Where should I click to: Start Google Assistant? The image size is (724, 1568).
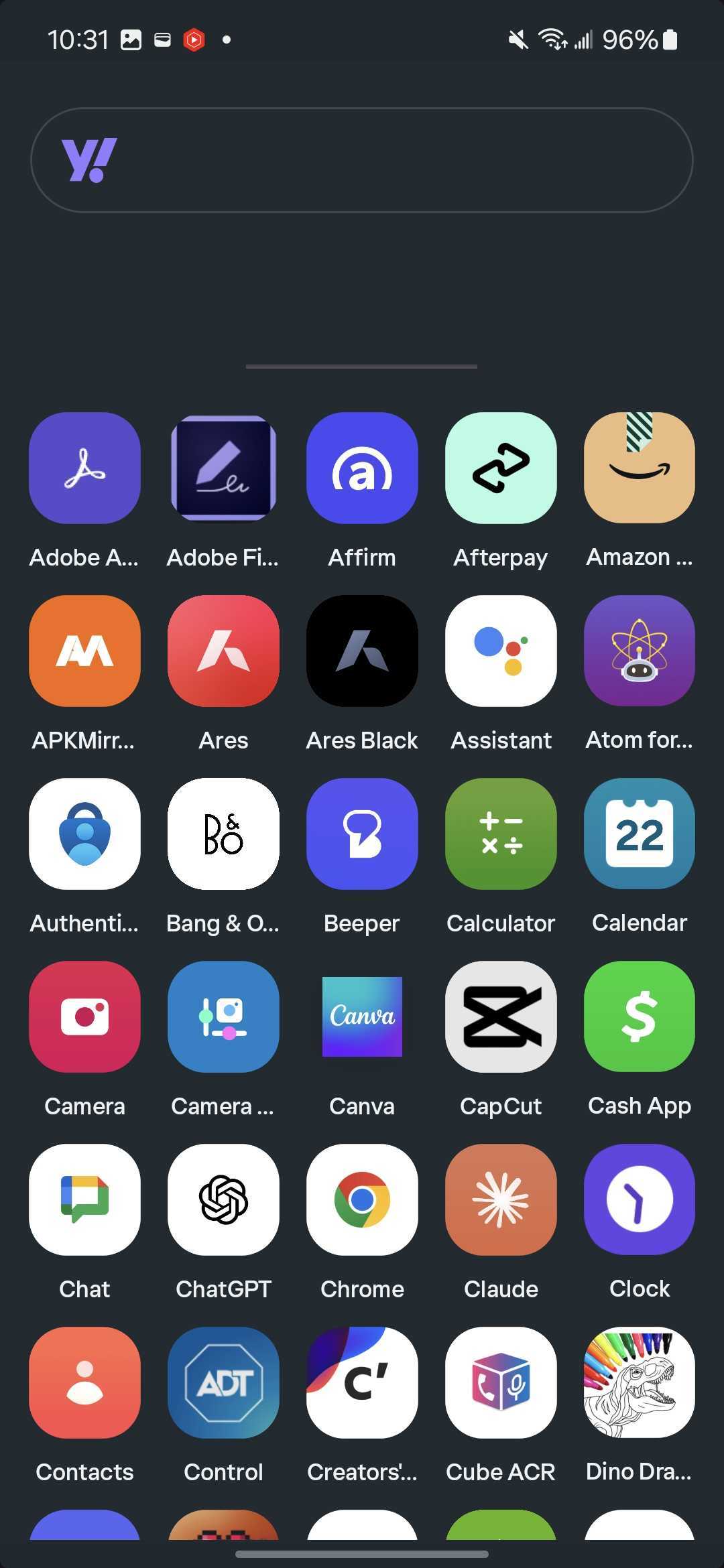point(501,651)
